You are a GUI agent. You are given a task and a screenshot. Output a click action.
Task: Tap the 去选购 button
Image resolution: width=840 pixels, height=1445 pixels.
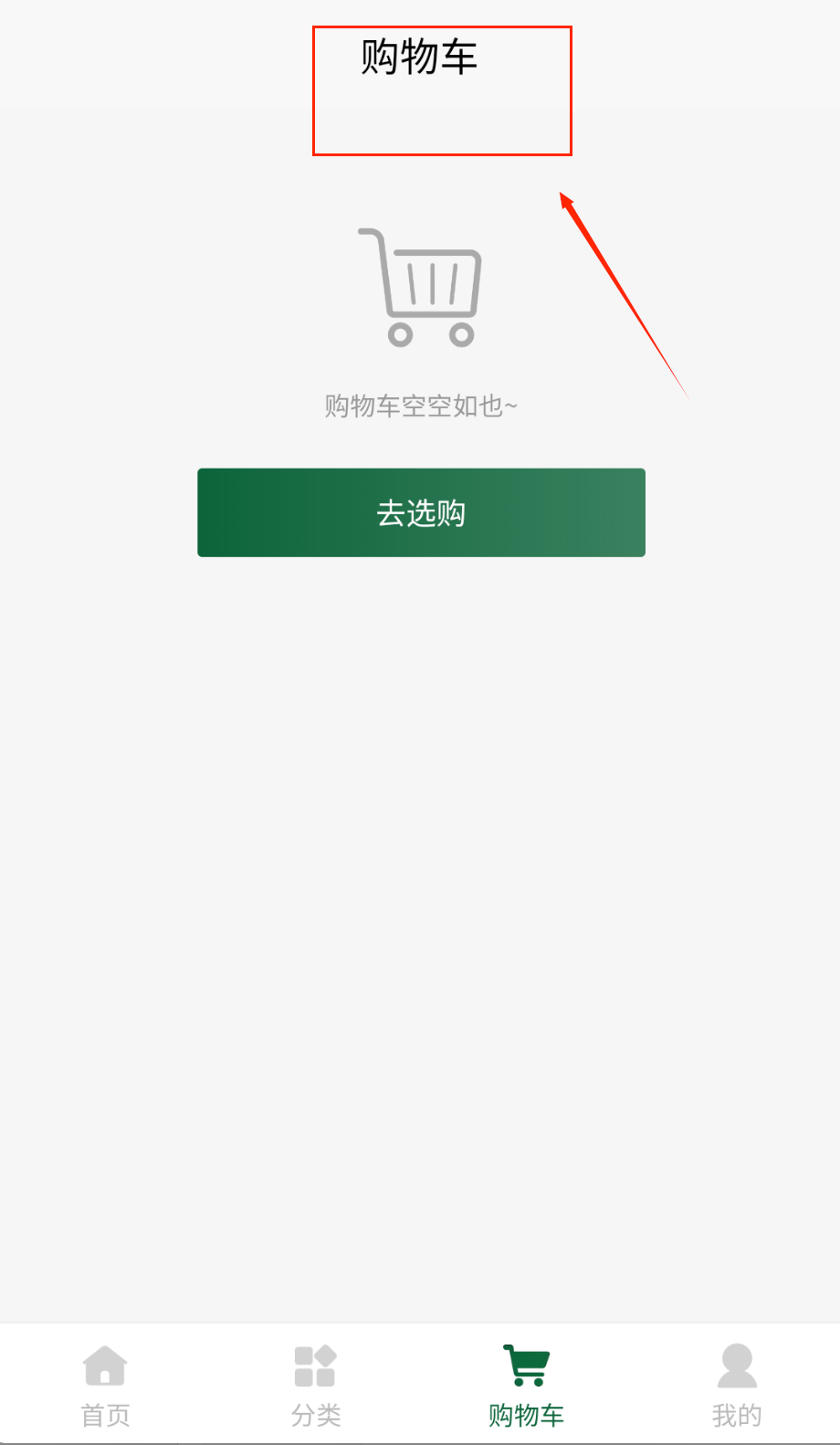point(421,512)
